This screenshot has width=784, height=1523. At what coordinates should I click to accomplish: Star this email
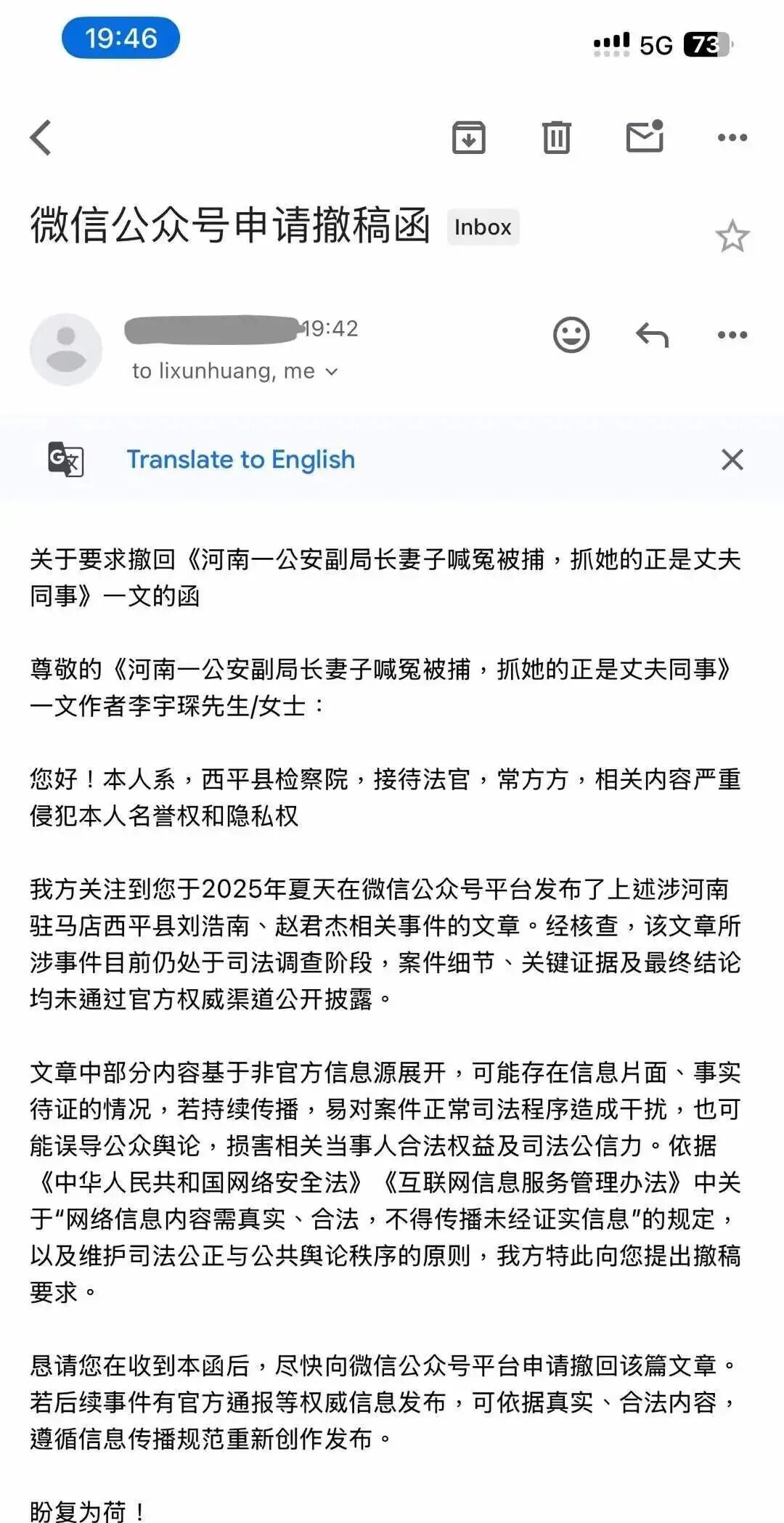coord(732,236)
